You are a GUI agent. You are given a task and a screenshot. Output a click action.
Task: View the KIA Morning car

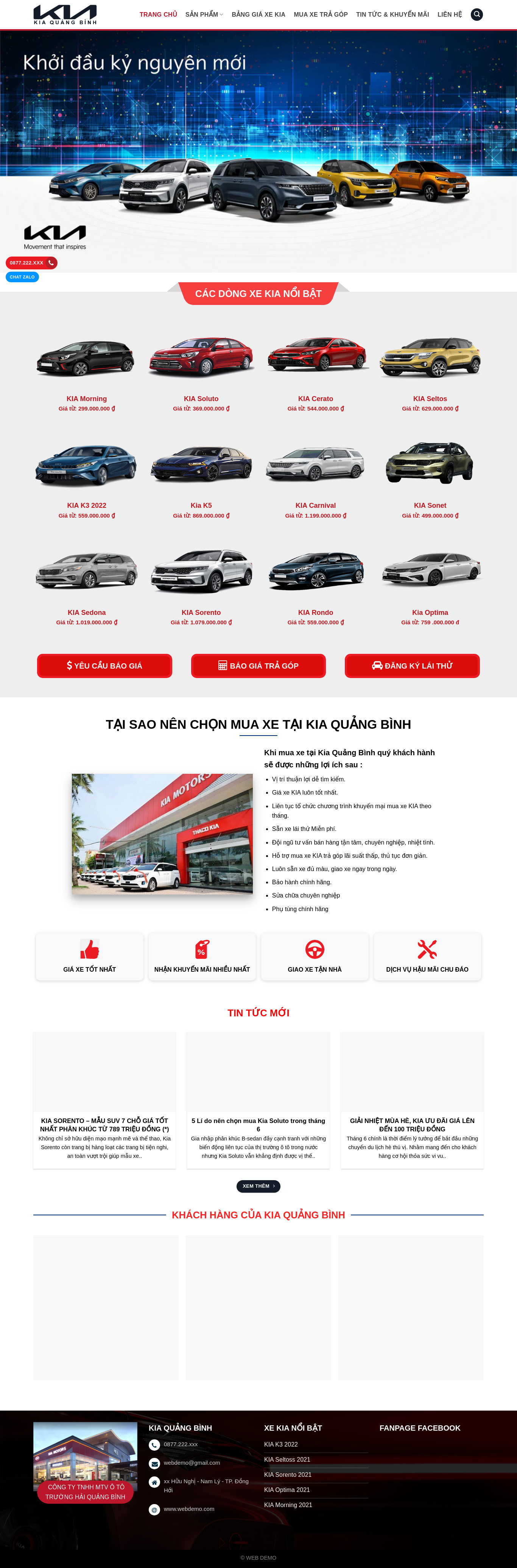[86, 399]
